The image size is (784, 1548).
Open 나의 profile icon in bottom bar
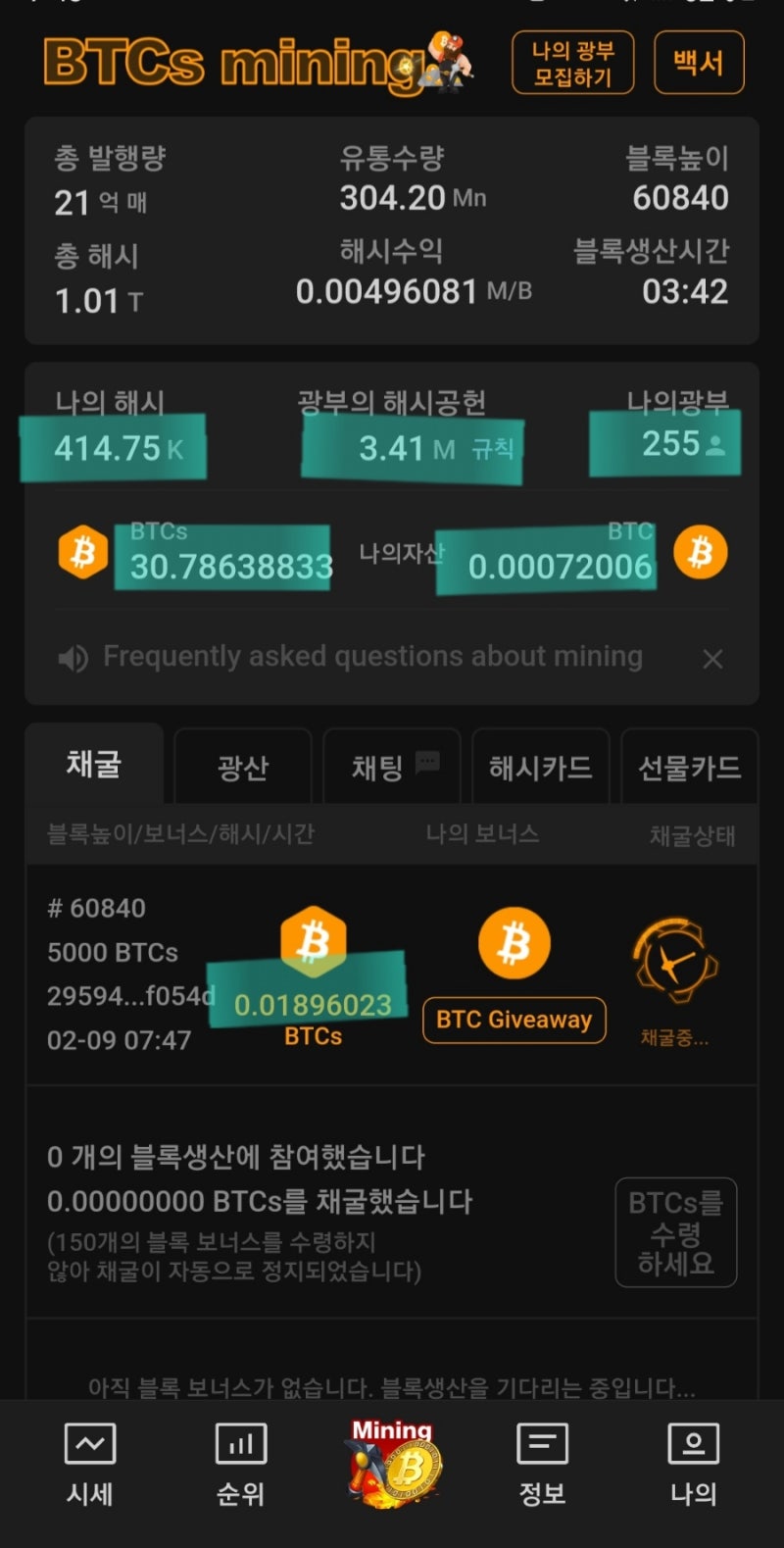[x=693, y=1442]
